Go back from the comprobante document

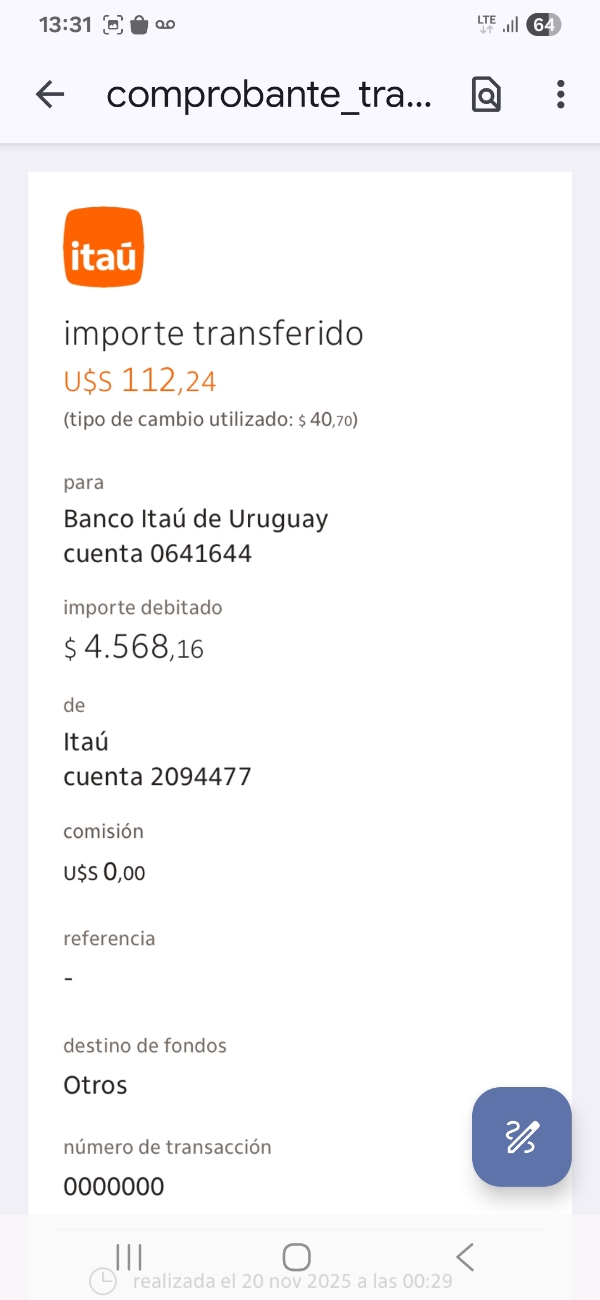tap(50, 95)
